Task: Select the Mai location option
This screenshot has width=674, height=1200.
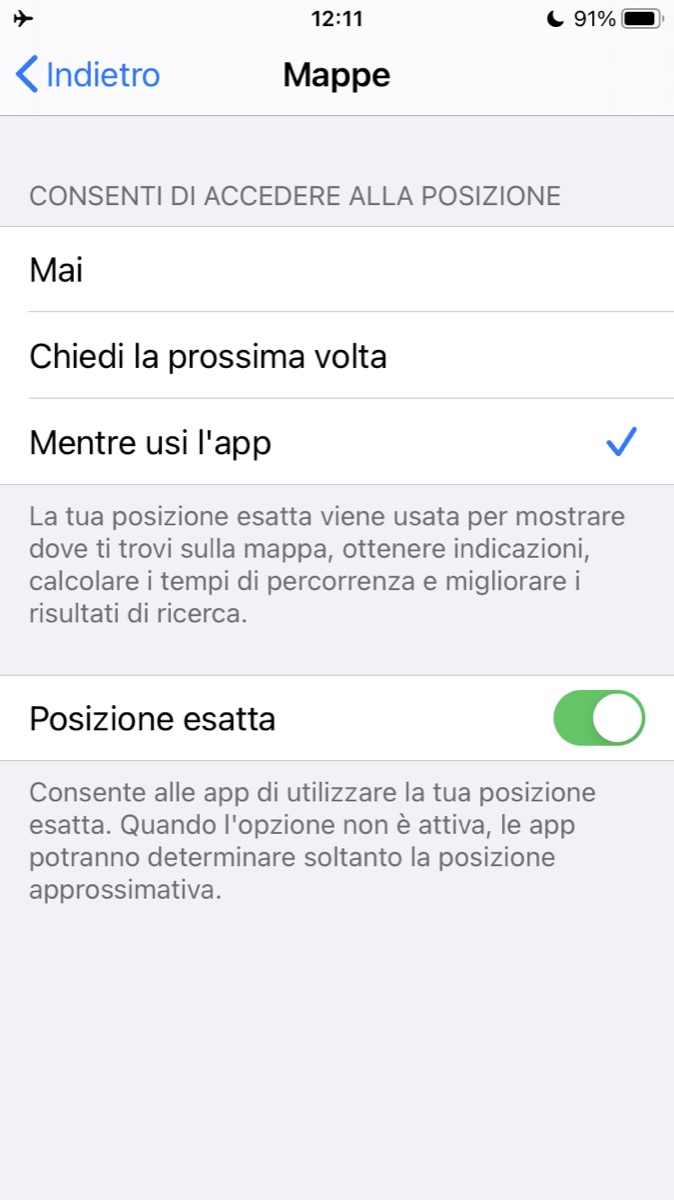Action: (x=336, y=270)
